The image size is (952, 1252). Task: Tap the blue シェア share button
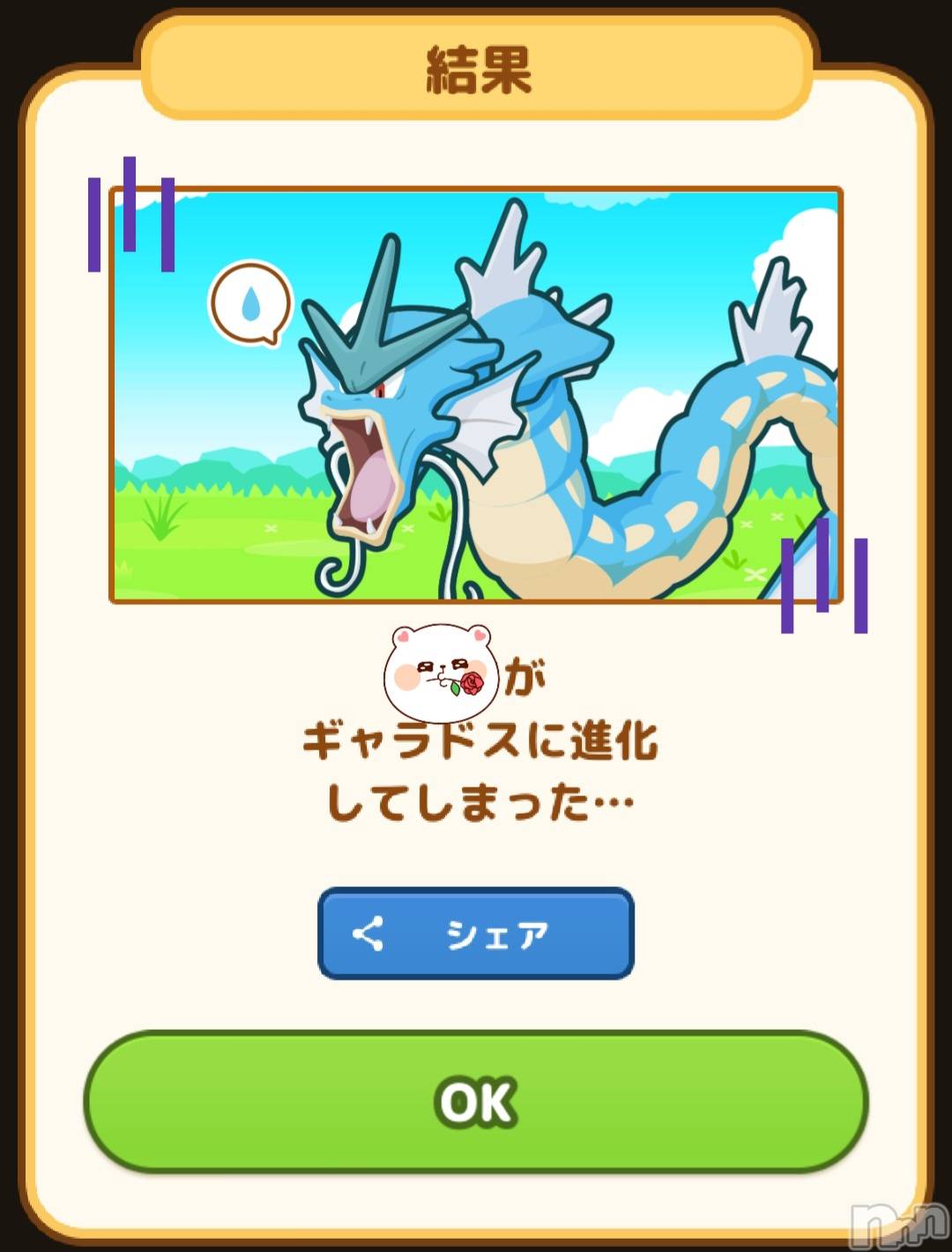click(475, 934)
